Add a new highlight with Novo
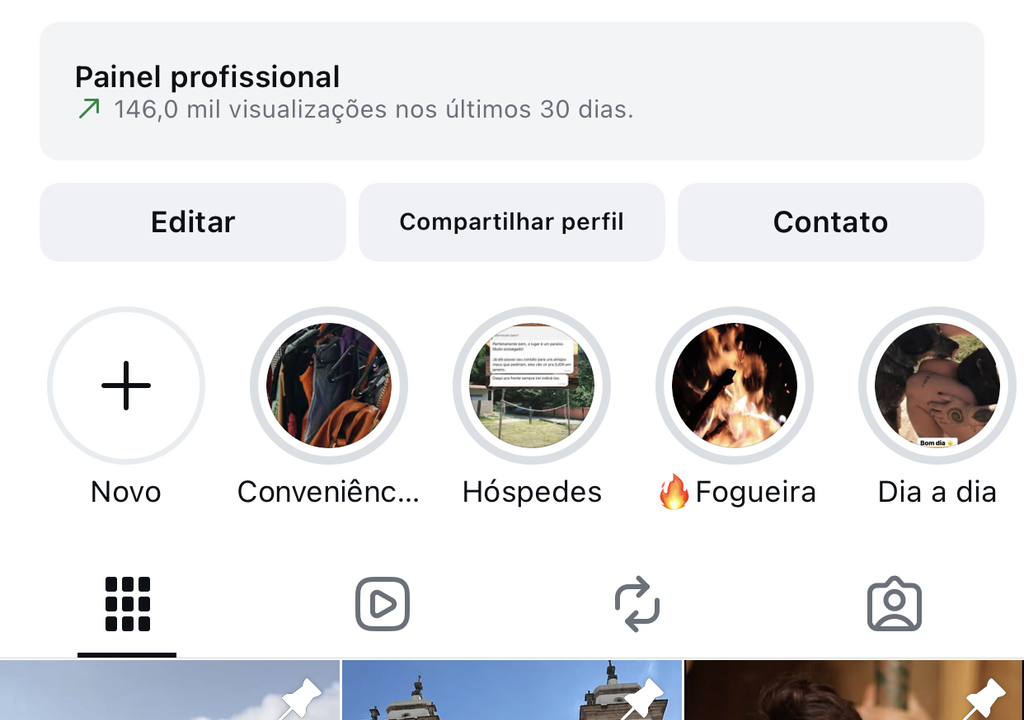1024x720 pixels. click(126, 385)
